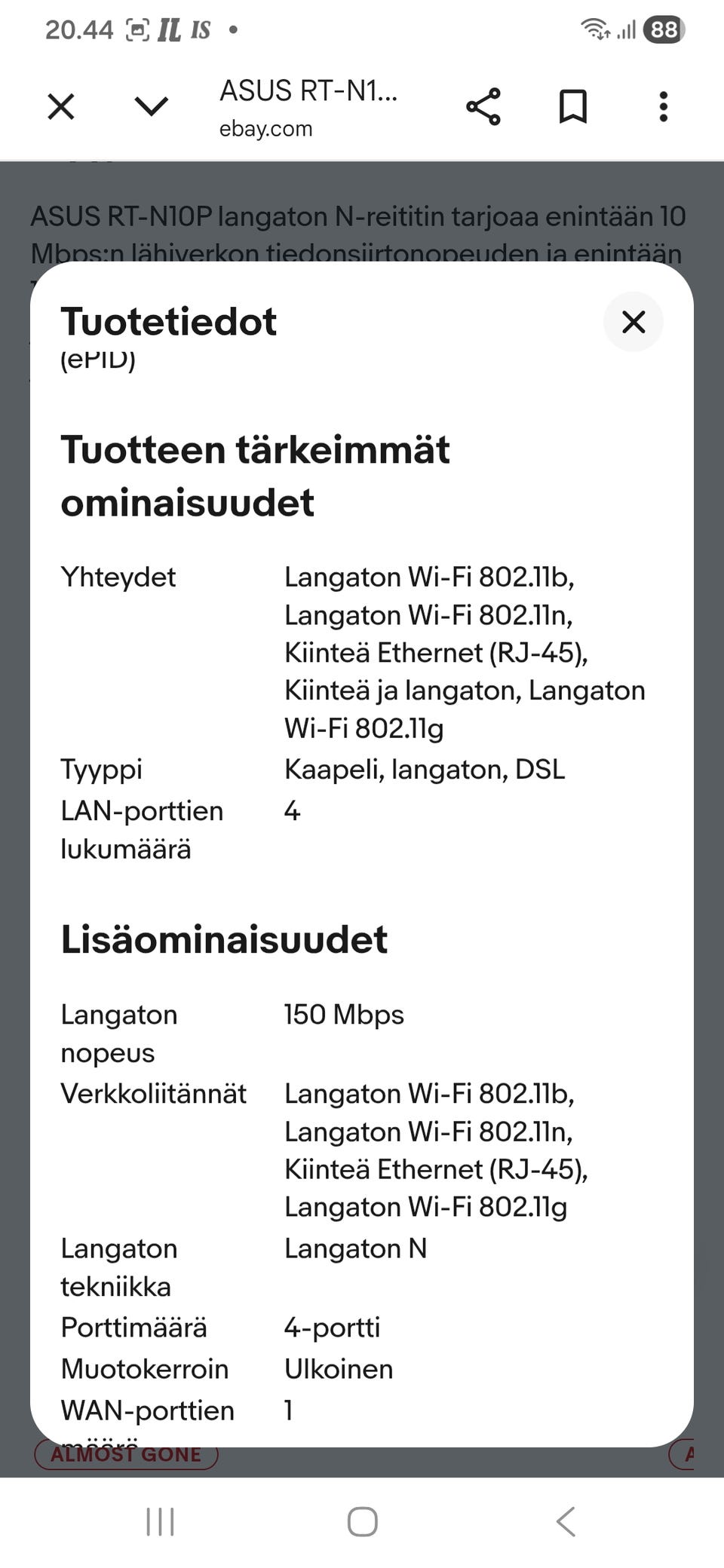Expand the tab chevron dropdown
724x1568 pixels.
pyautogui.click(x=151, y=106)
